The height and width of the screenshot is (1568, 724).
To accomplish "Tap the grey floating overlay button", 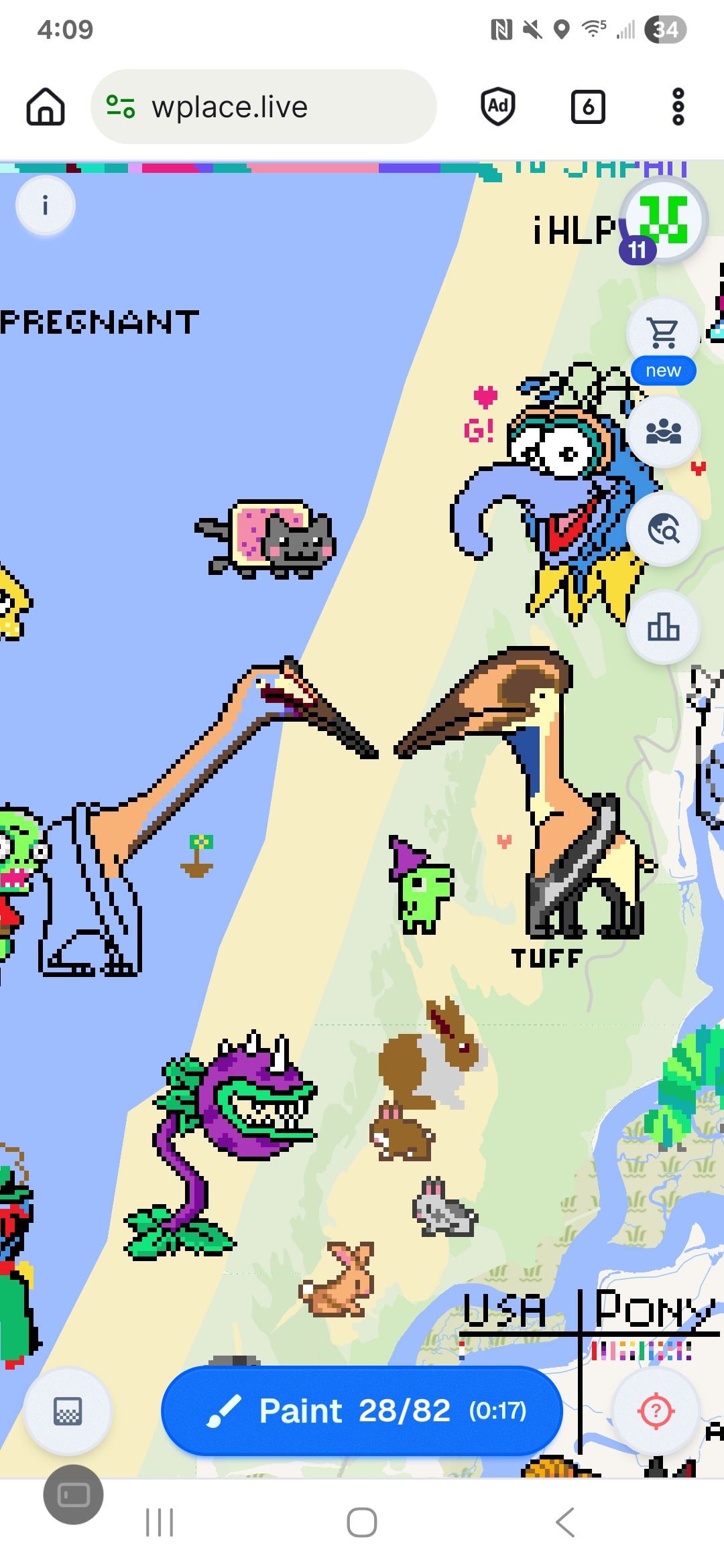I will pyautogui.click(x=74, y=1494).
